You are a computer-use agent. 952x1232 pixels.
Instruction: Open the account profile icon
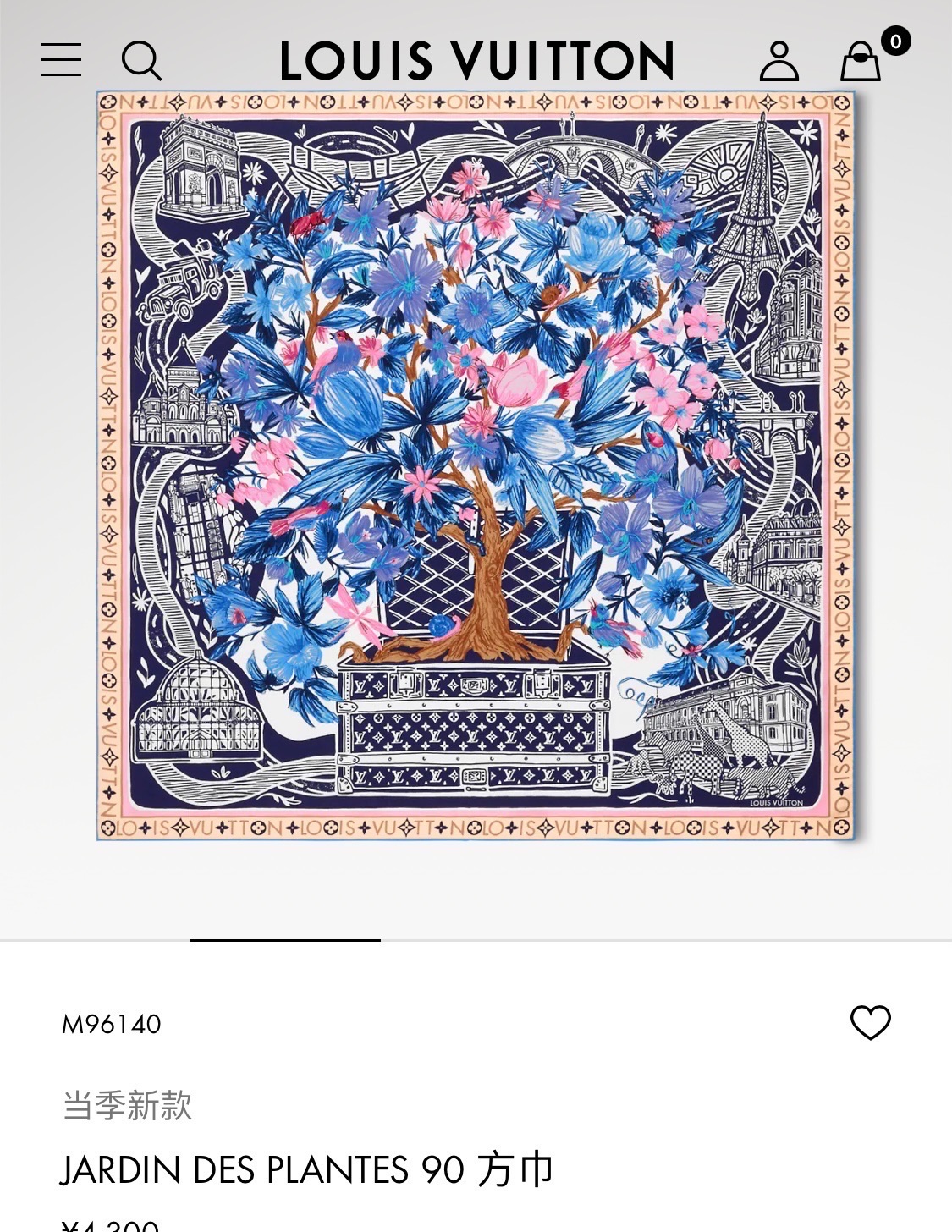coord(779,61)
